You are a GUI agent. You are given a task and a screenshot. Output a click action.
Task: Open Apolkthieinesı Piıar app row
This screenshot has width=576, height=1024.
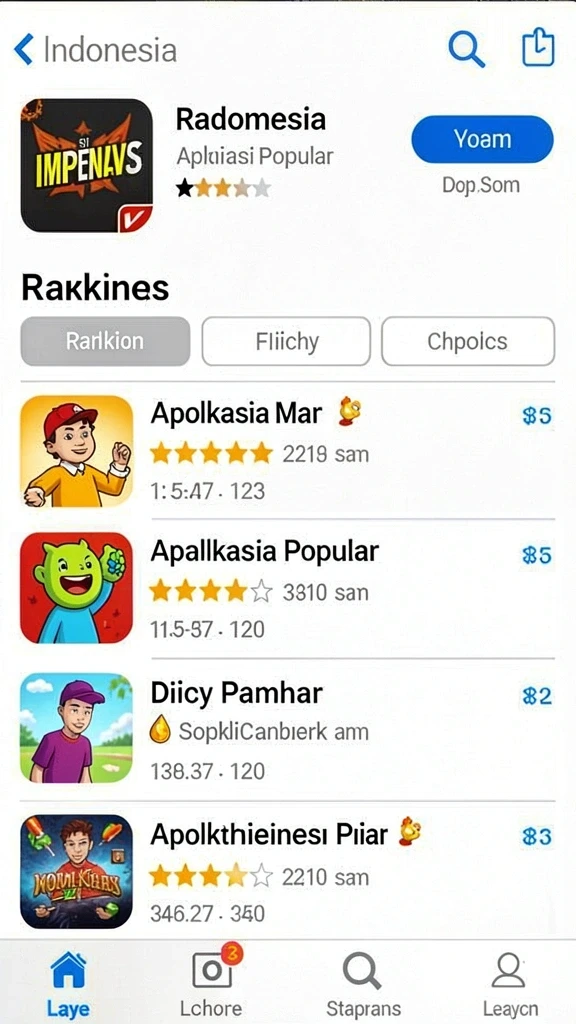(x=288, y=871)
